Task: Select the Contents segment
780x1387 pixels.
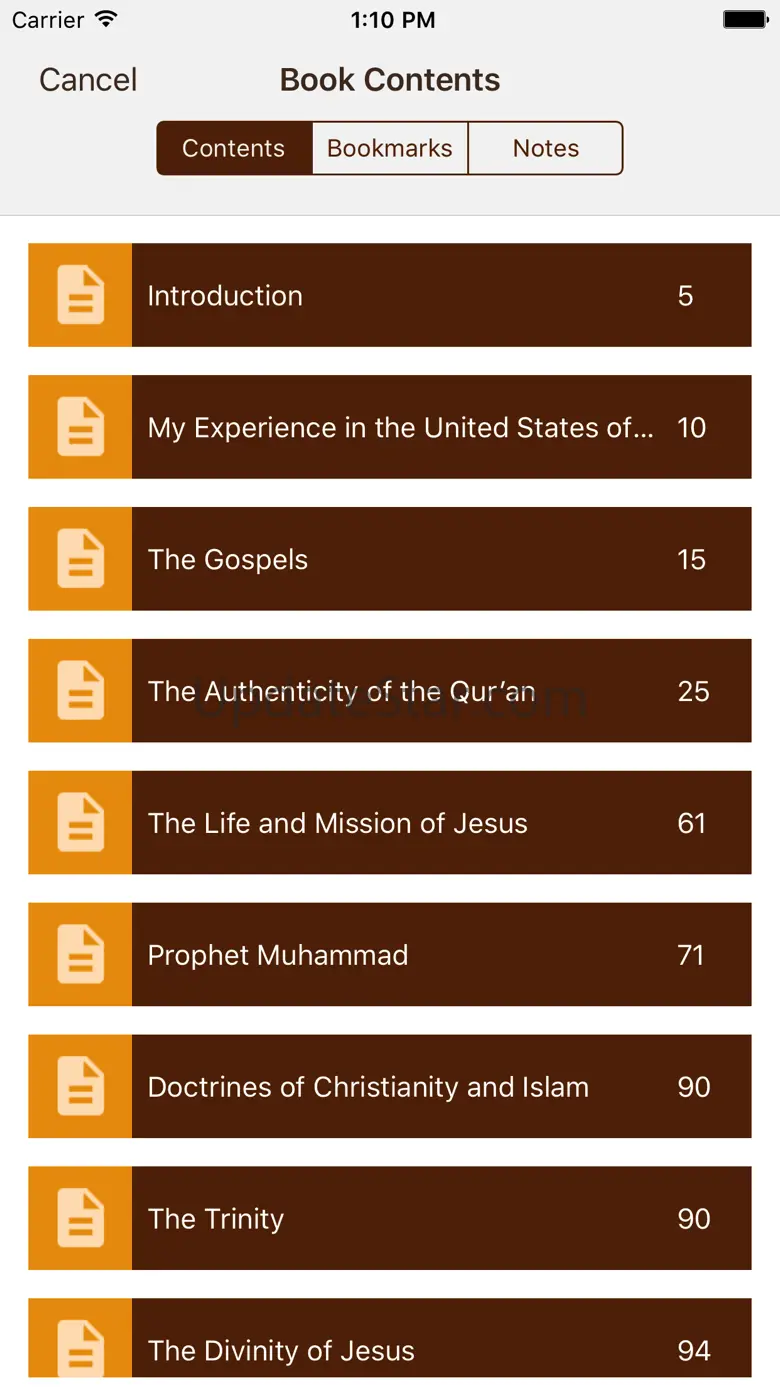Action: [x=234, y=148]
